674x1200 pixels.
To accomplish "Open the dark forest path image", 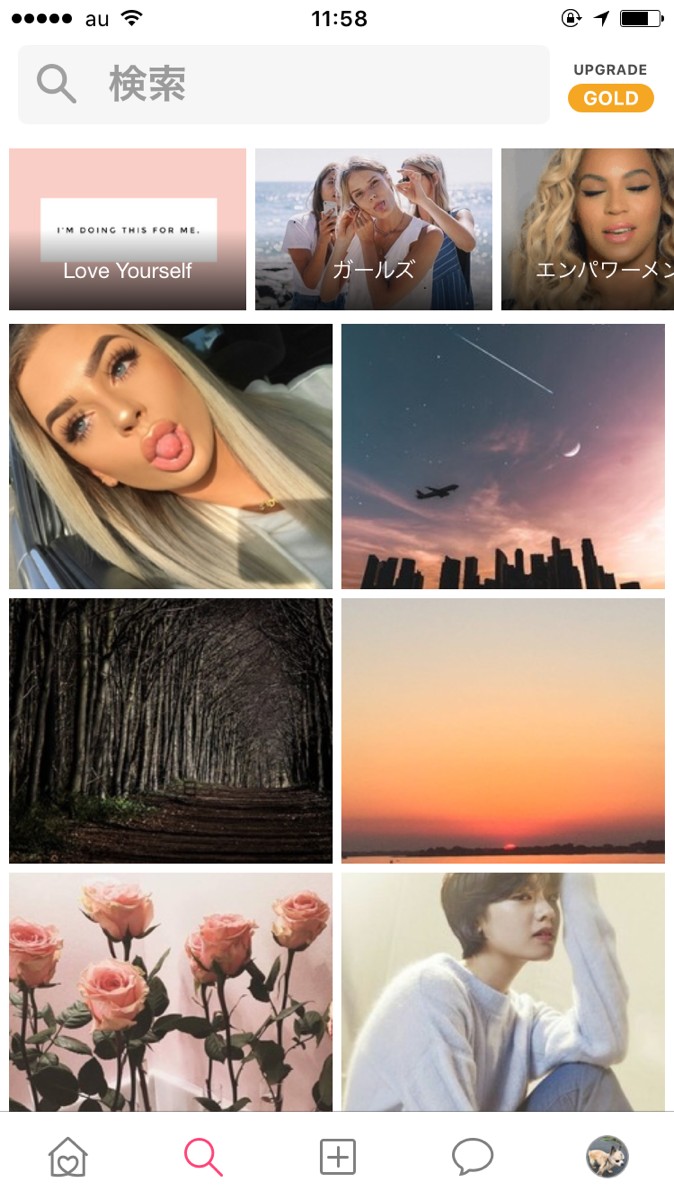I will pyautogui.click(x=171, y=731).
